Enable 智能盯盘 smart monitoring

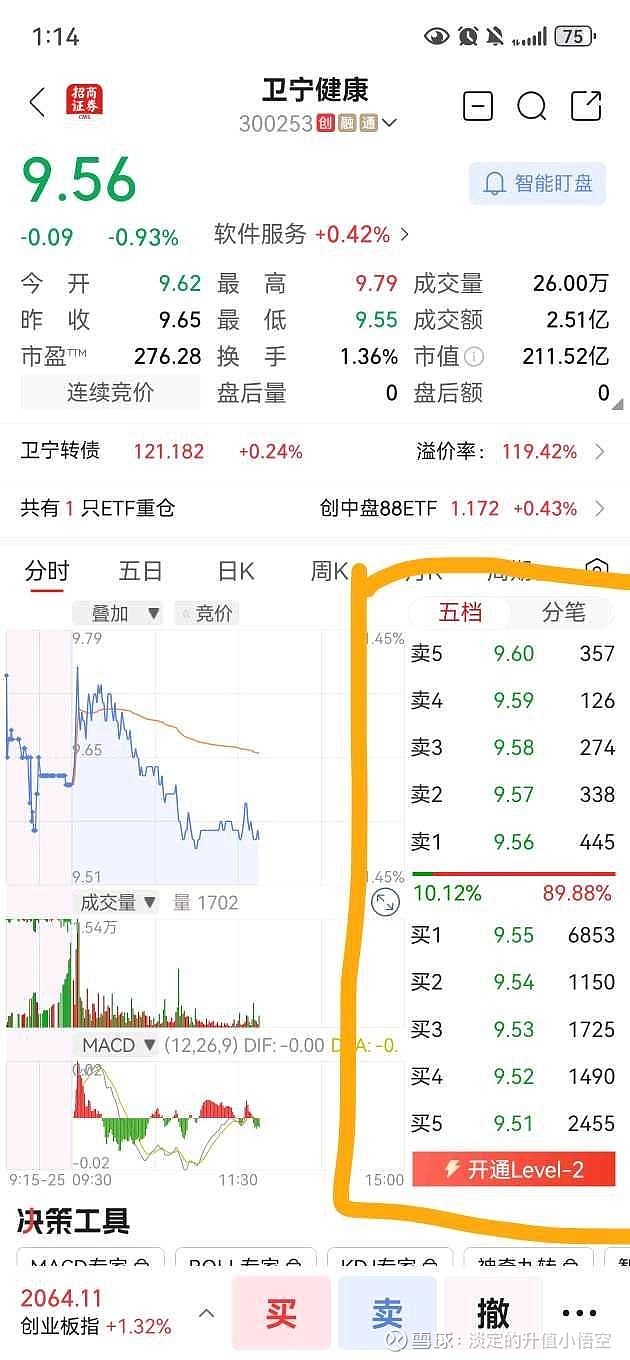tap(538, 183)
